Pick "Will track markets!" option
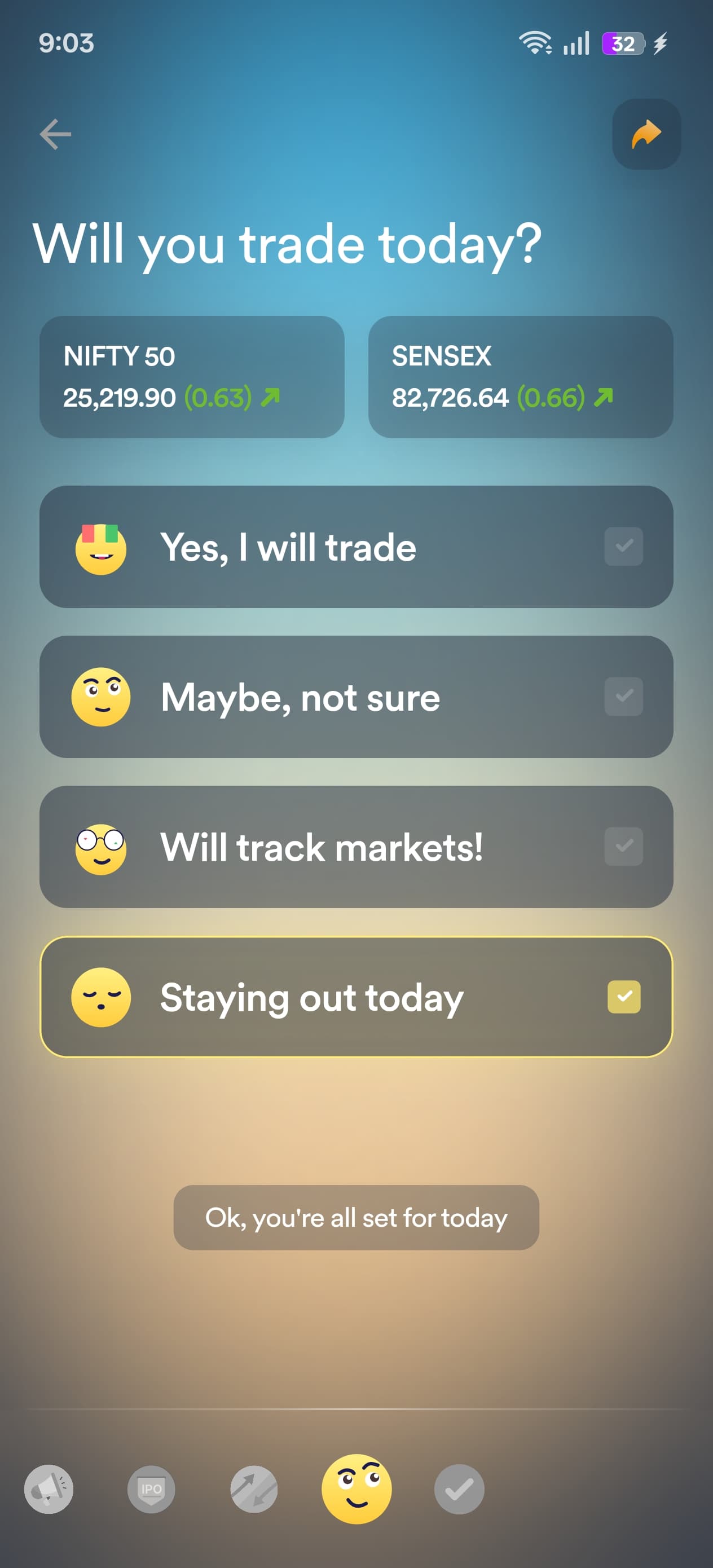 point(356,847)
